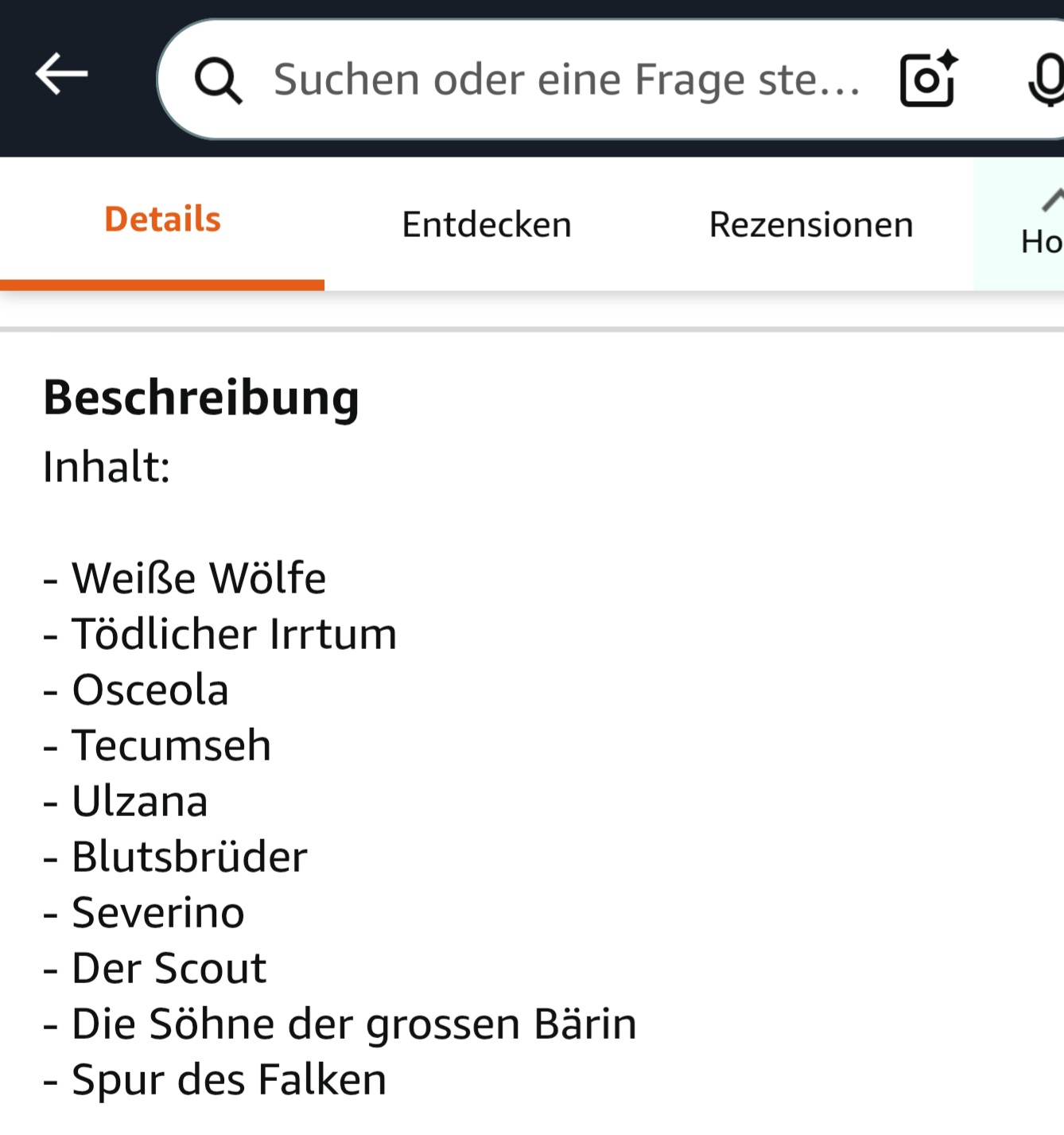Select the Details tab
Image resolution: width=1064 pixels, height=1135 pixels.
(162, 218)
